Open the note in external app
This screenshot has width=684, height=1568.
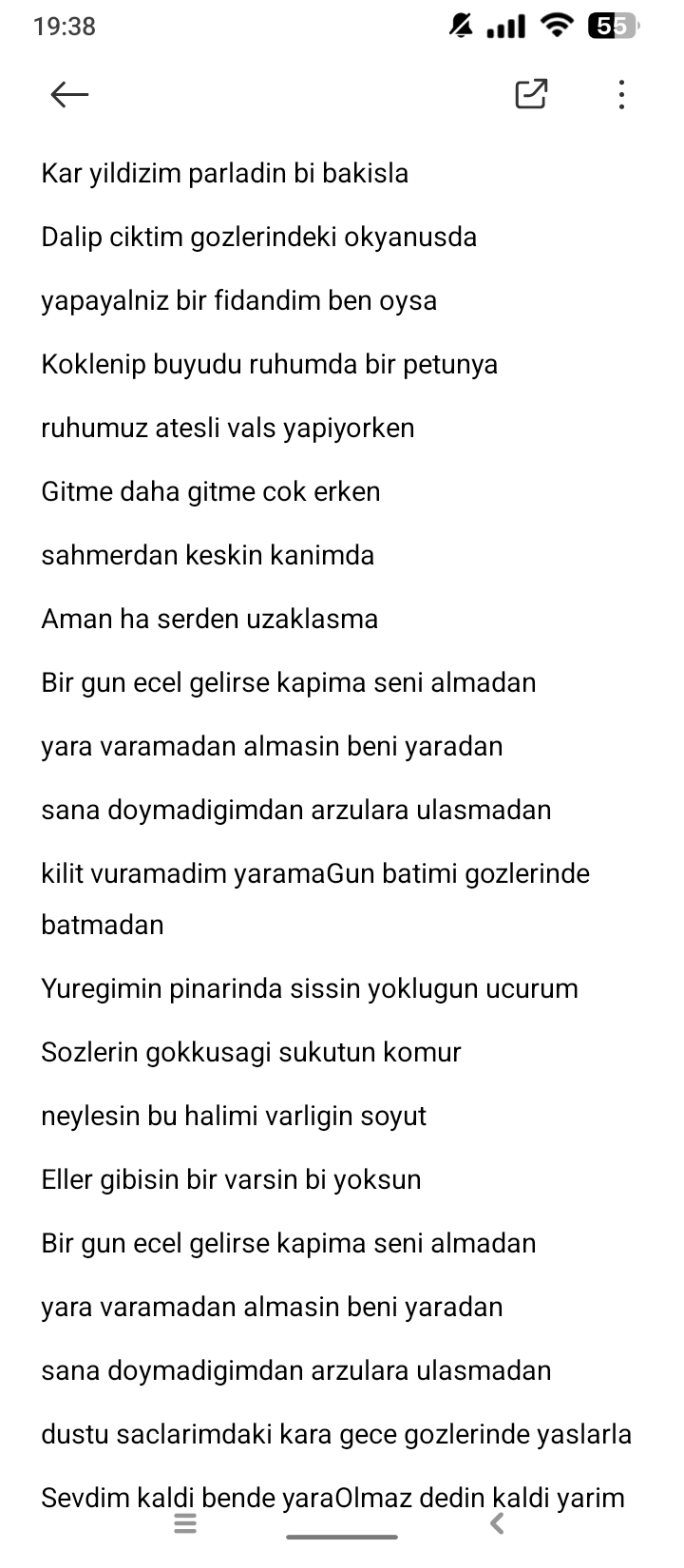tap(531, 94)
